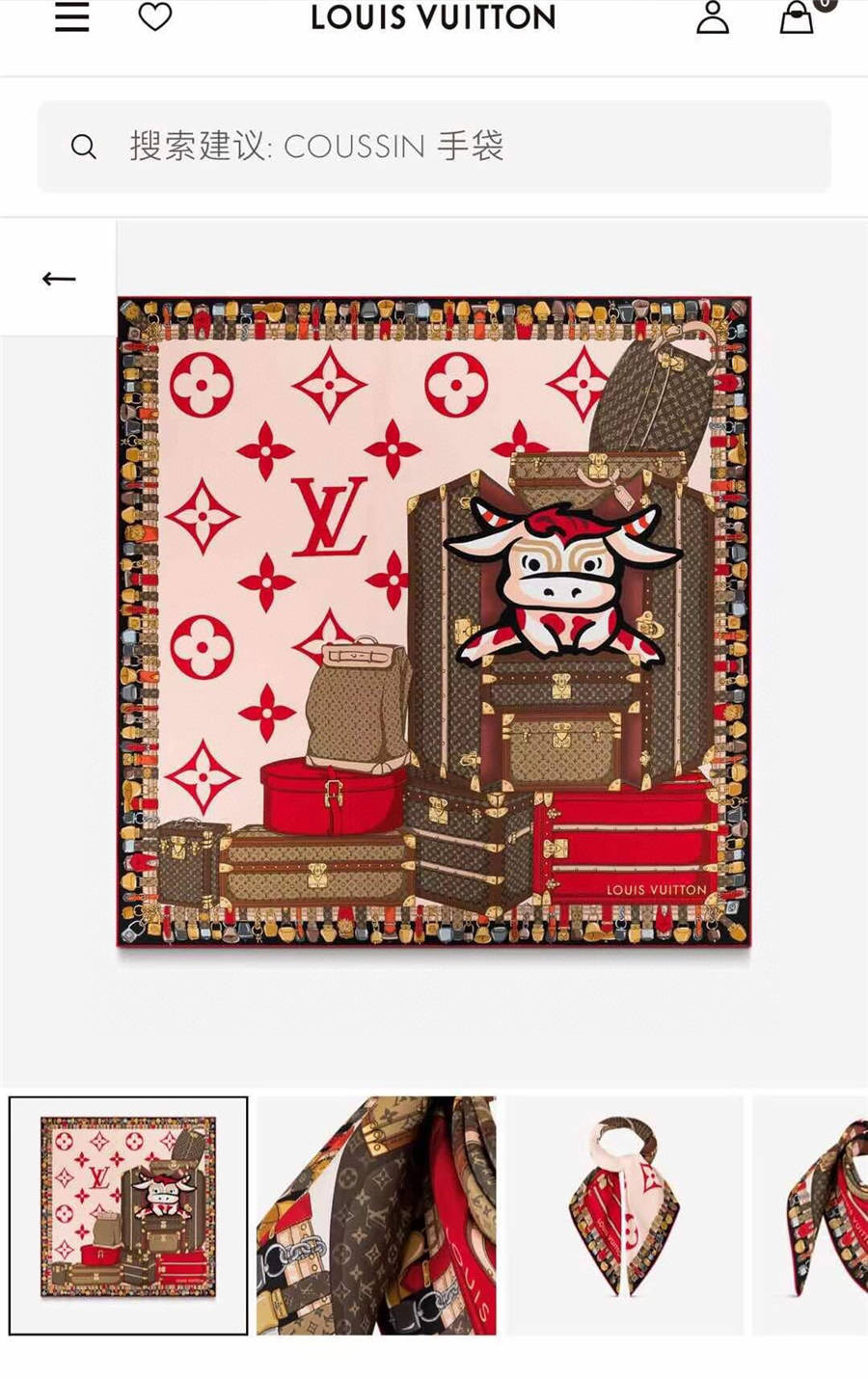The image size is (868, 1378).
Task: Select the knotted scarf thumbnail
Action: pos(625,1215)
